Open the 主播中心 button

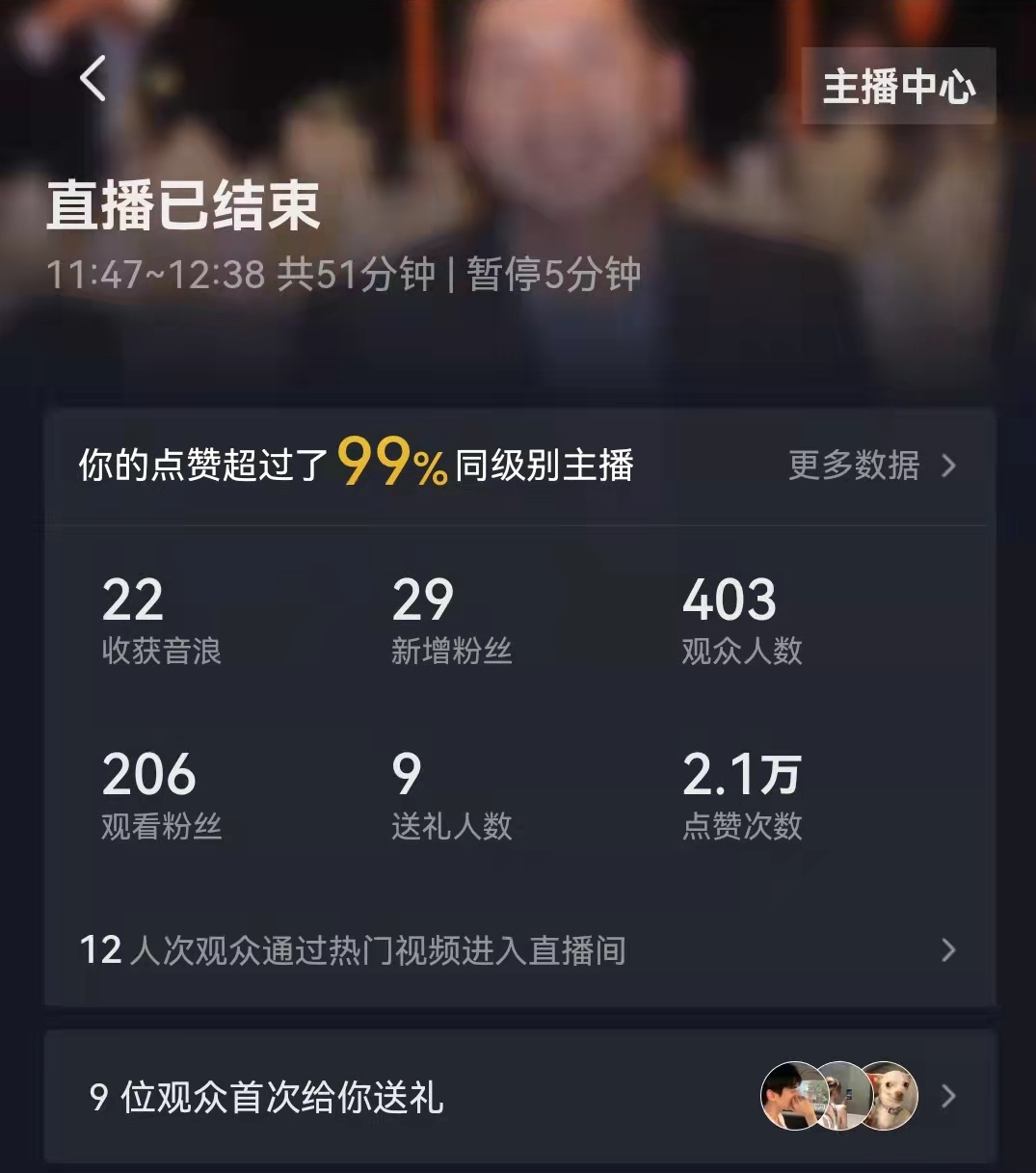pos(898,87)
